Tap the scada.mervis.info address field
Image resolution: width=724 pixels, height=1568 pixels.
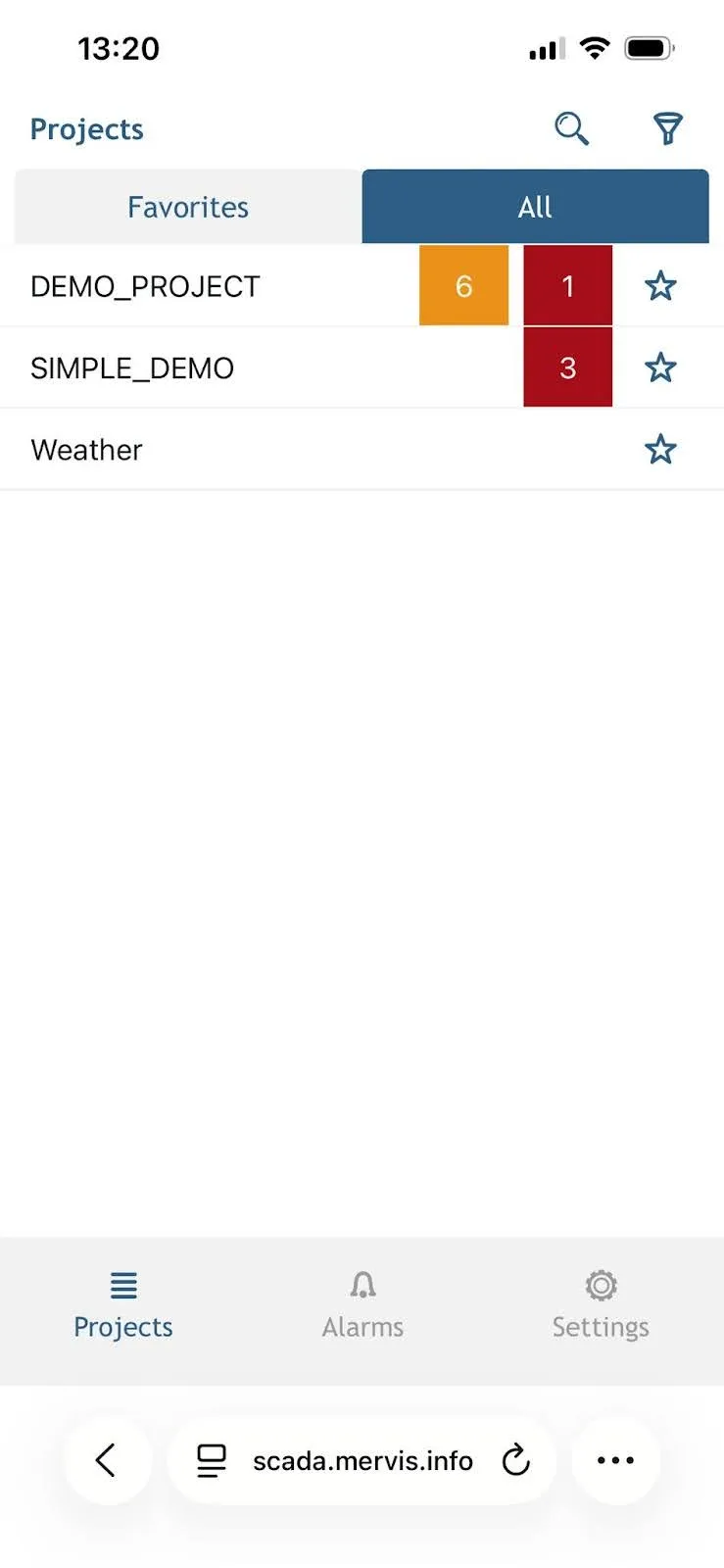point(362,1460)
